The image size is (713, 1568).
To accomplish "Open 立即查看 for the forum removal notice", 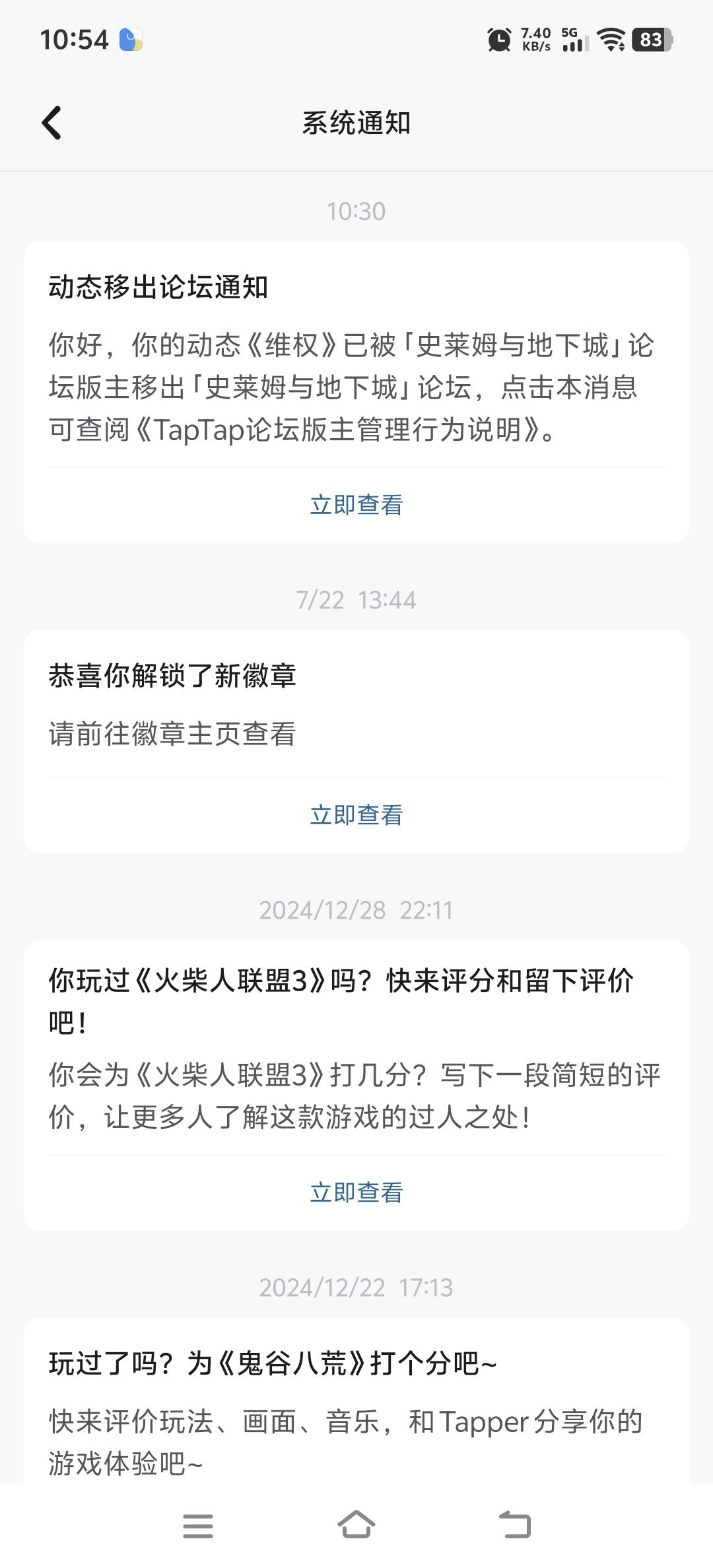I will coord(356,504).
